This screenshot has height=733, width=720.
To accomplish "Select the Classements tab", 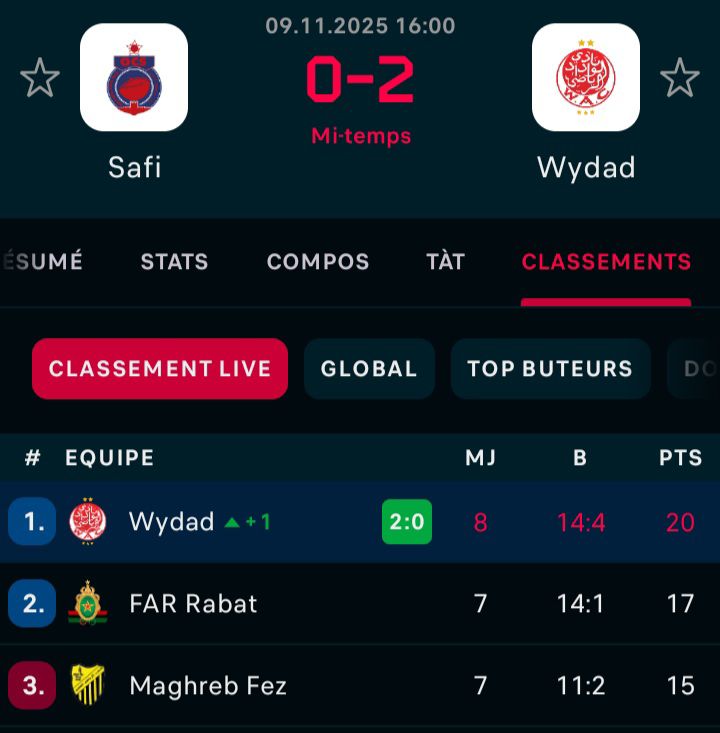I will click(606, 262).
